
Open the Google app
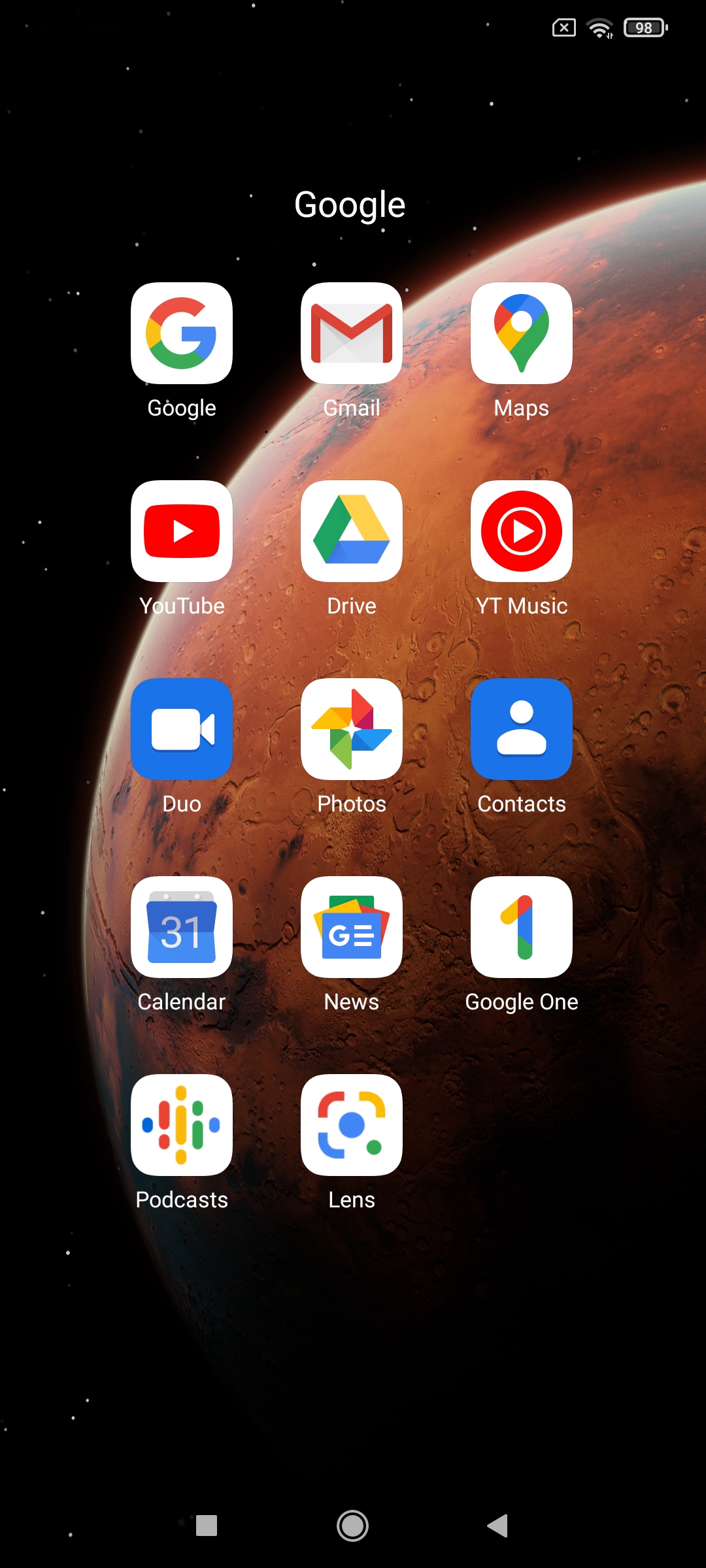182,333
